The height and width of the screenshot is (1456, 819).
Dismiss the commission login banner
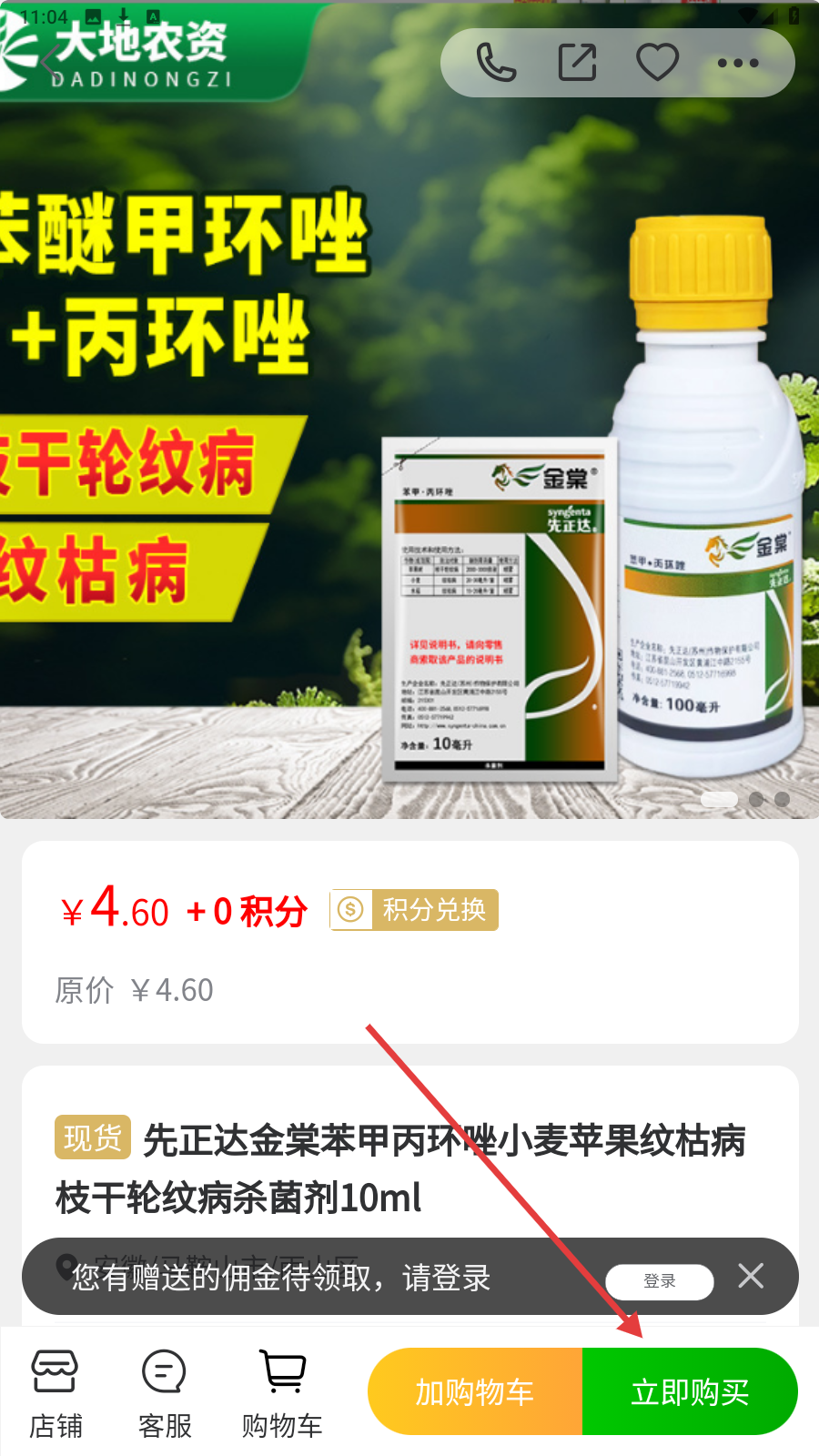pyautogui.click(x=751, y=1276)
